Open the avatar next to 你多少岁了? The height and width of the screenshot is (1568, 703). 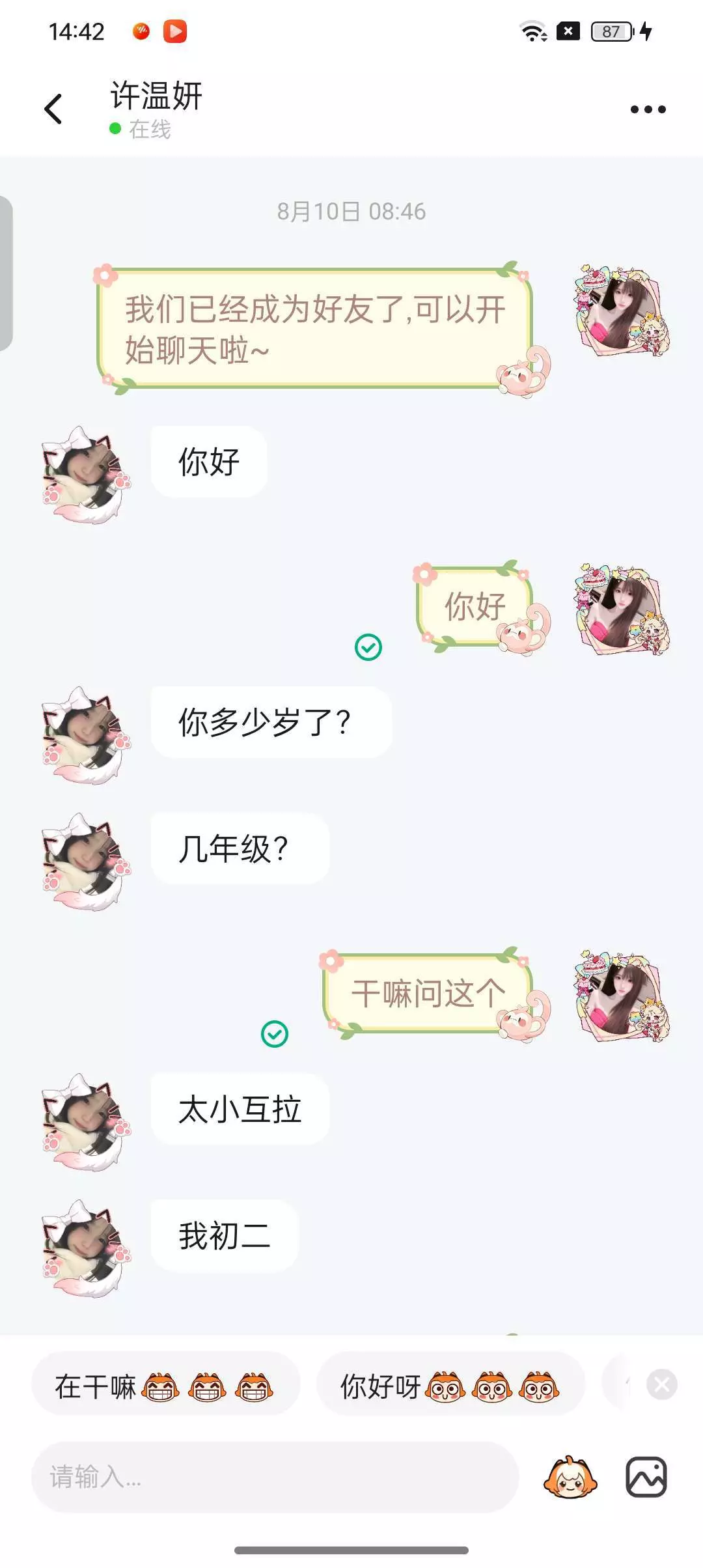pos(86,734)
